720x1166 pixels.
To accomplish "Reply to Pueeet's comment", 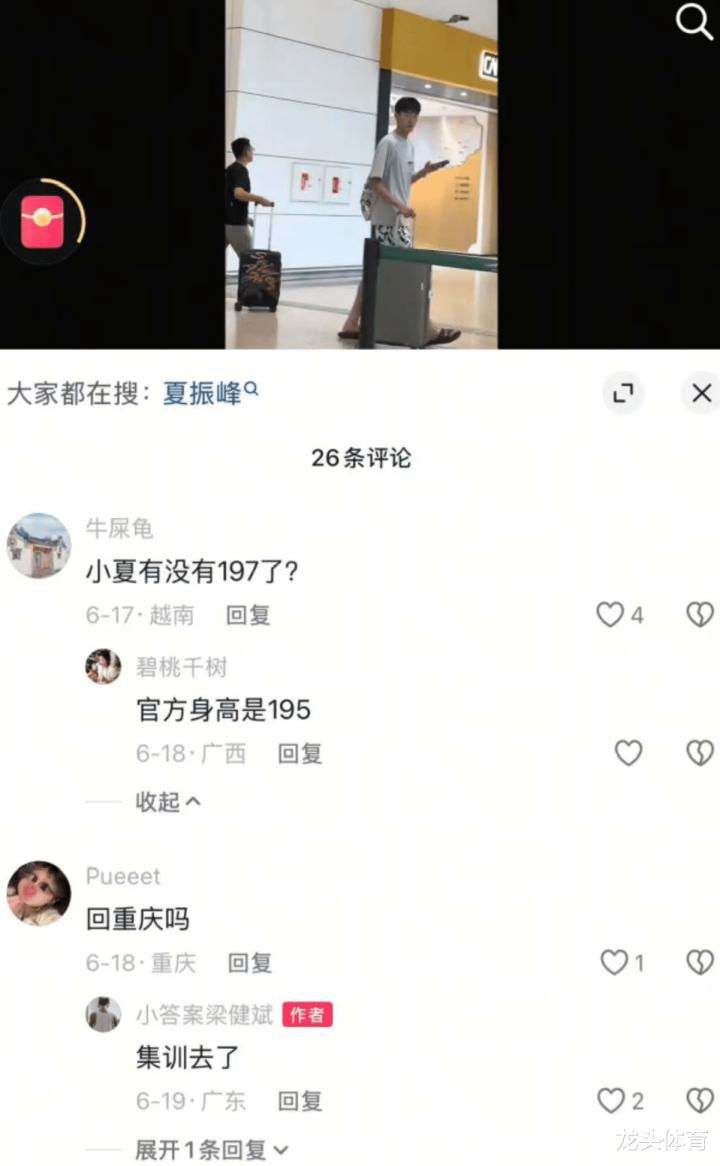I will 250,963.
